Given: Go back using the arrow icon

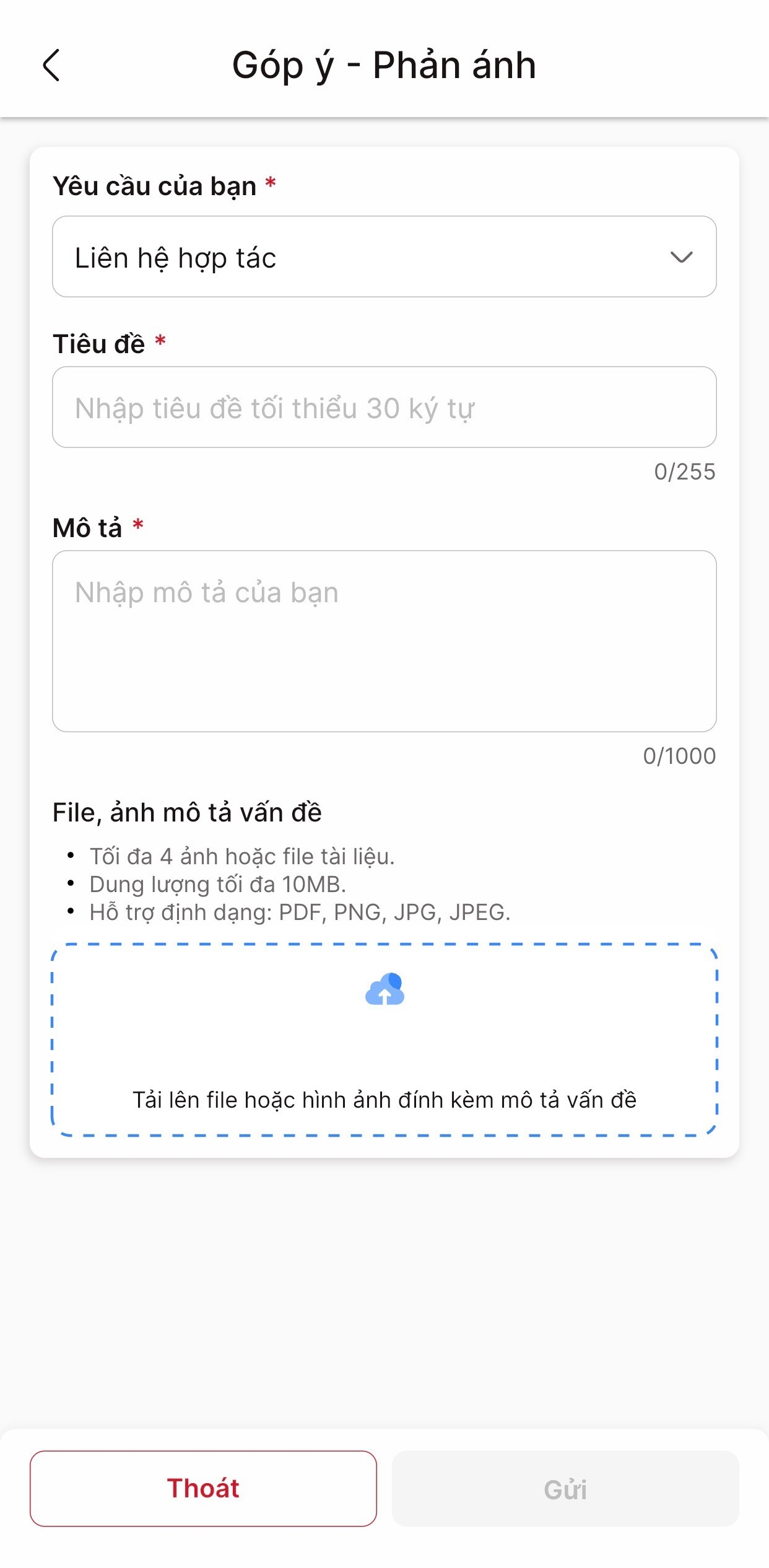Looking at the screenshot, I should [x=51, y=65].
